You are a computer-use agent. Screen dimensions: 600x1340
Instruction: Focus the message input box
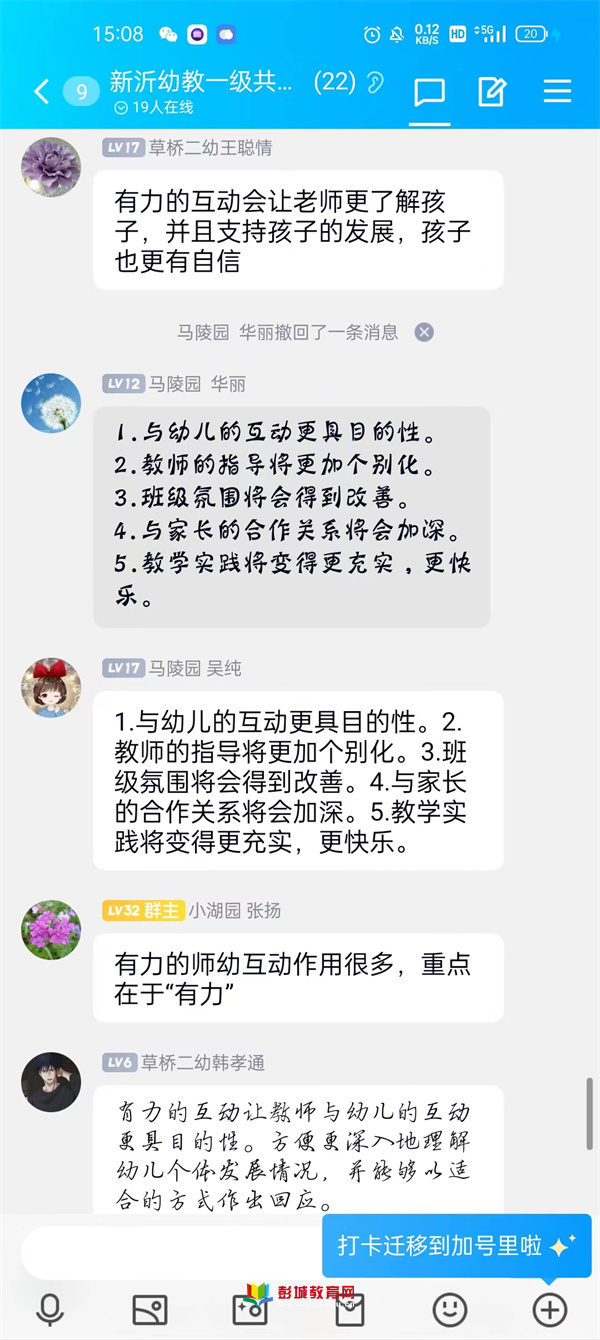pos(170,1252)
